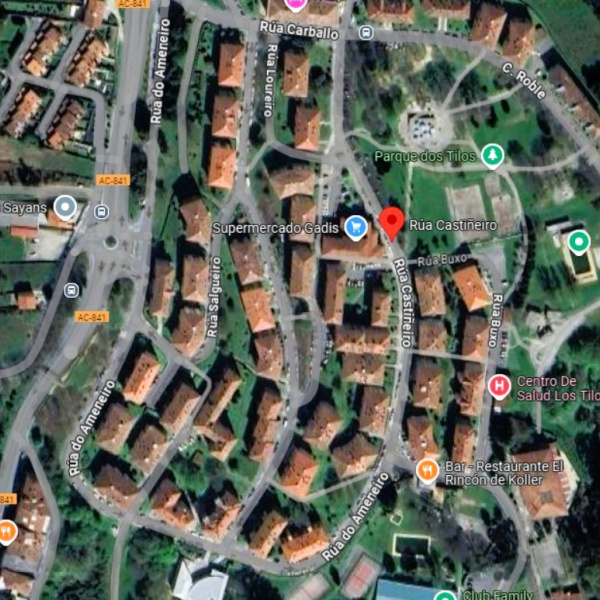
Task: Select the Parque dos Tilos park marker
Action: pyautogui.click(x=491, y=155)
